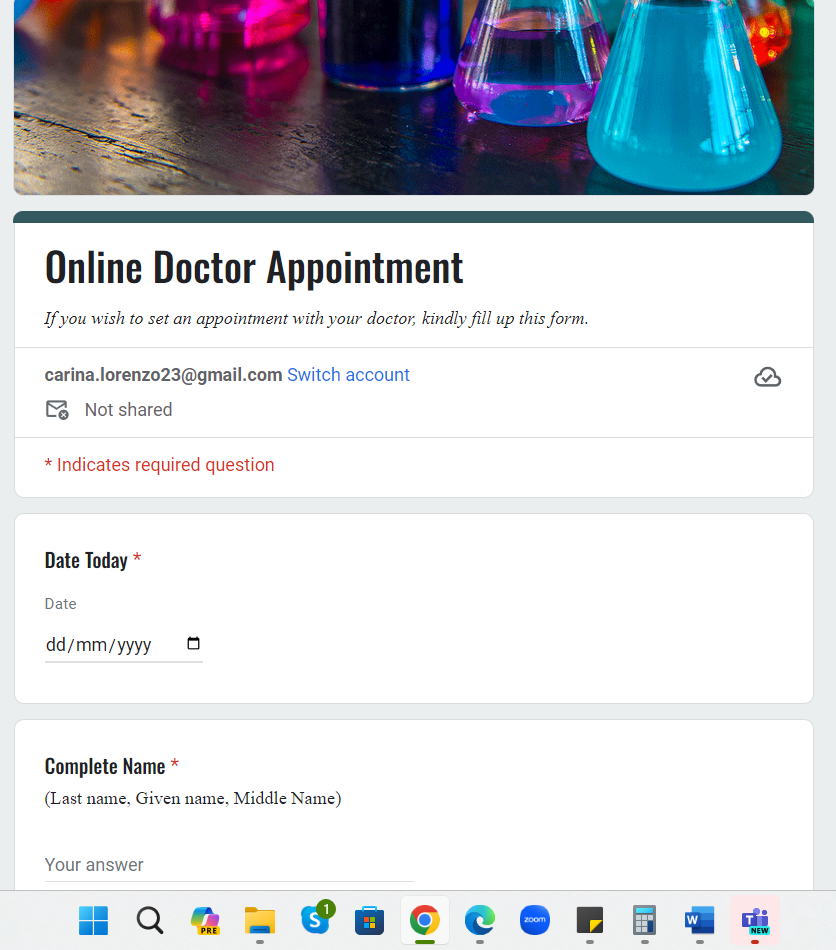Open Microsoft Store from the taskbar

[x=370, y=920]
